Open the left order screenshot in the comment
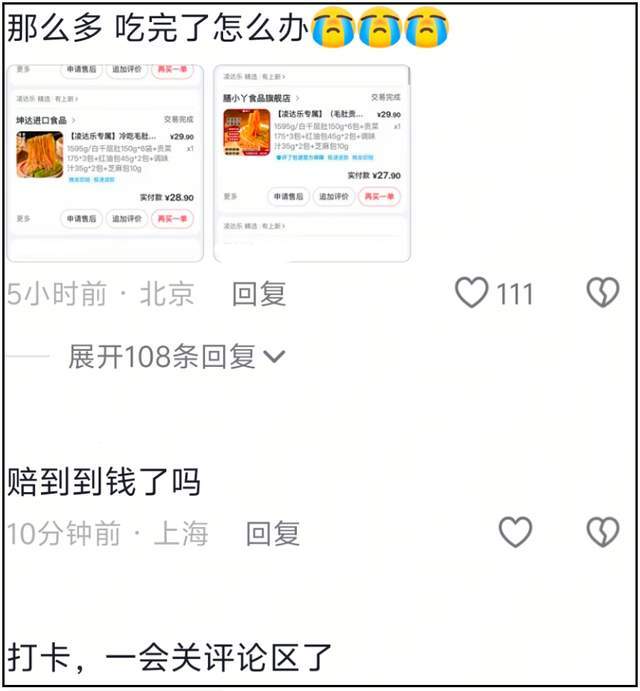This screenshot has height=691, width=640. [105, 163]
